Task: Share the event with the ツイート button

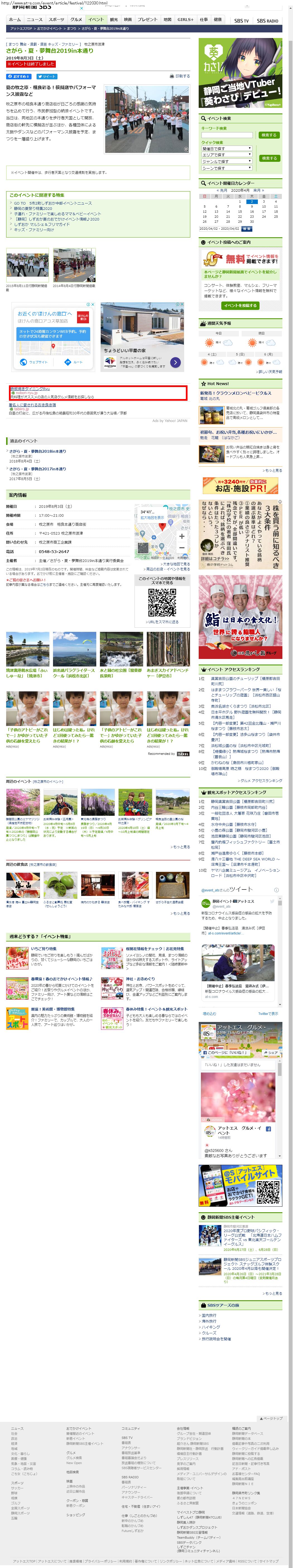Action: pyautogui.click(x=46, y=77)
